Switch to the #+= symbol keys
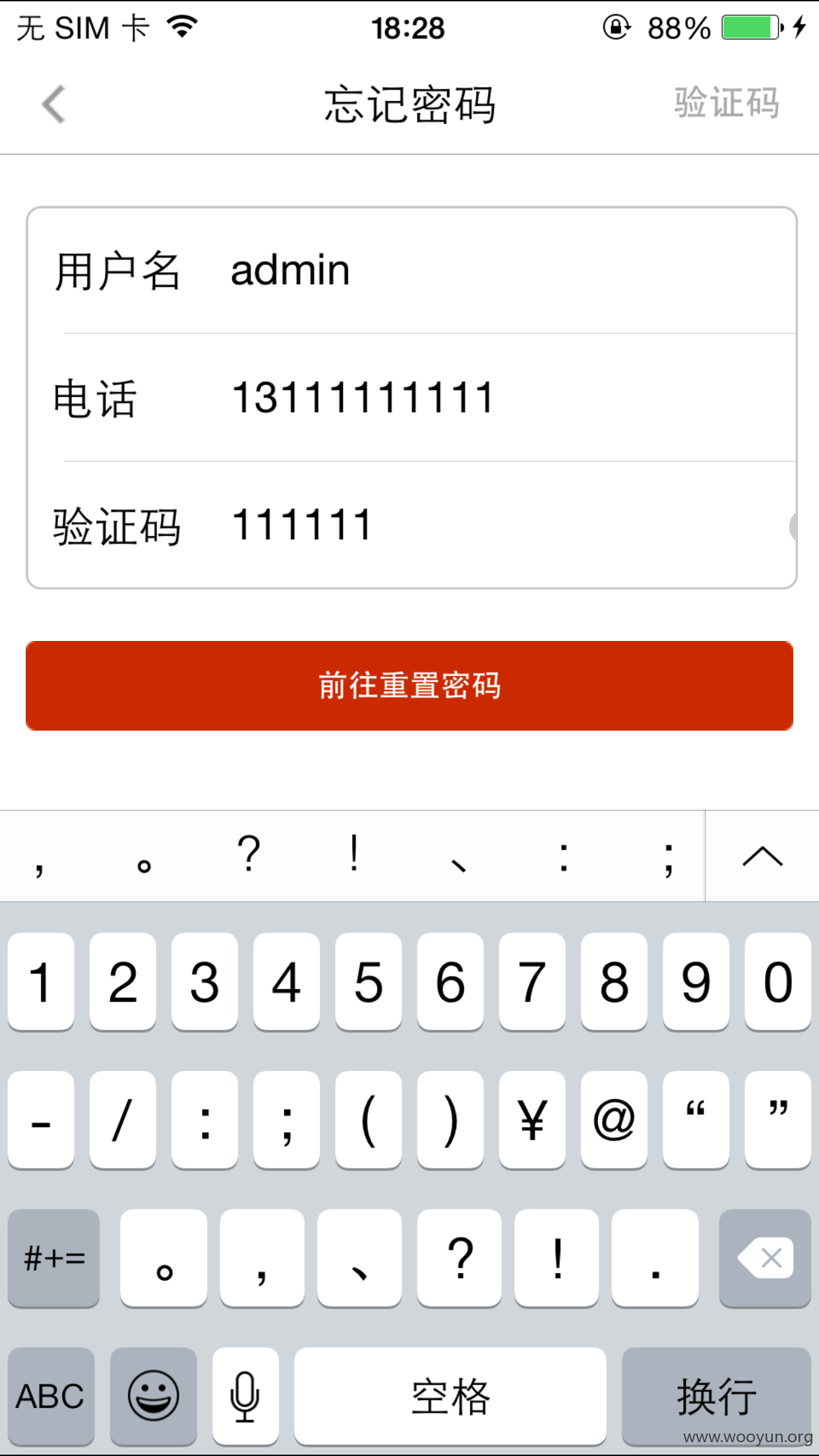The image size is (819, 1456). (x=54, y=1258)
